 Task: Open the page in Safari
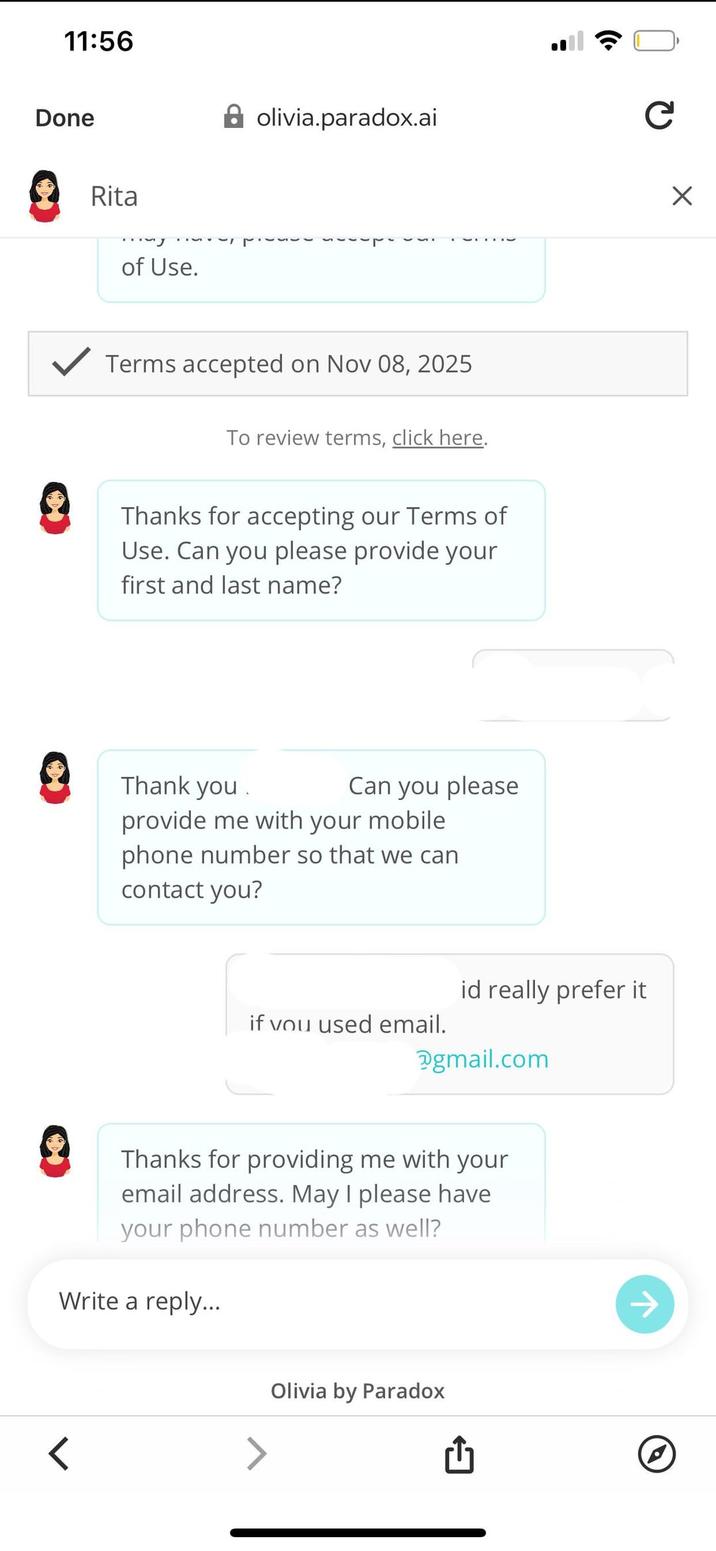tap(657, 1454)
